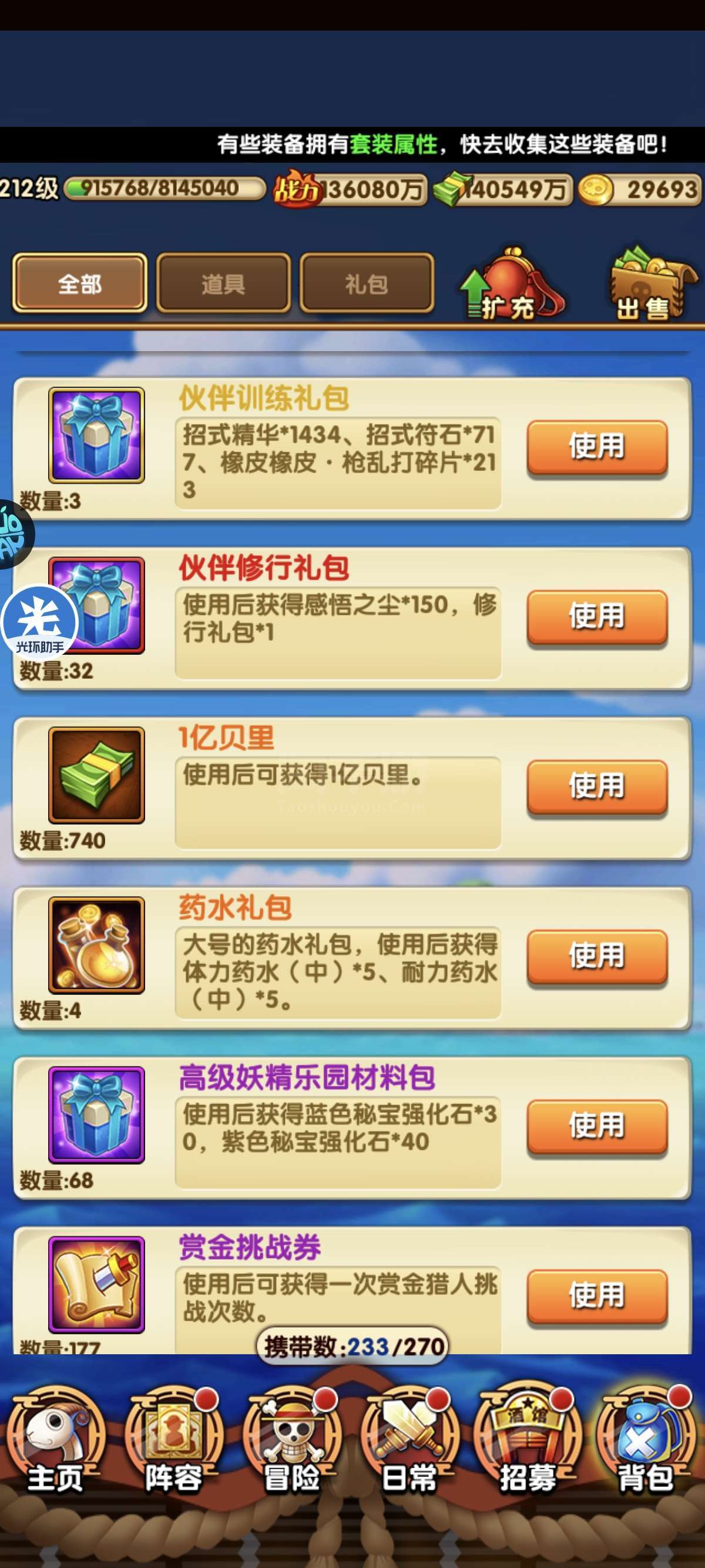Open the 日常 daily tab
Screen dimensions: 705x1568
coord(409,1439)
